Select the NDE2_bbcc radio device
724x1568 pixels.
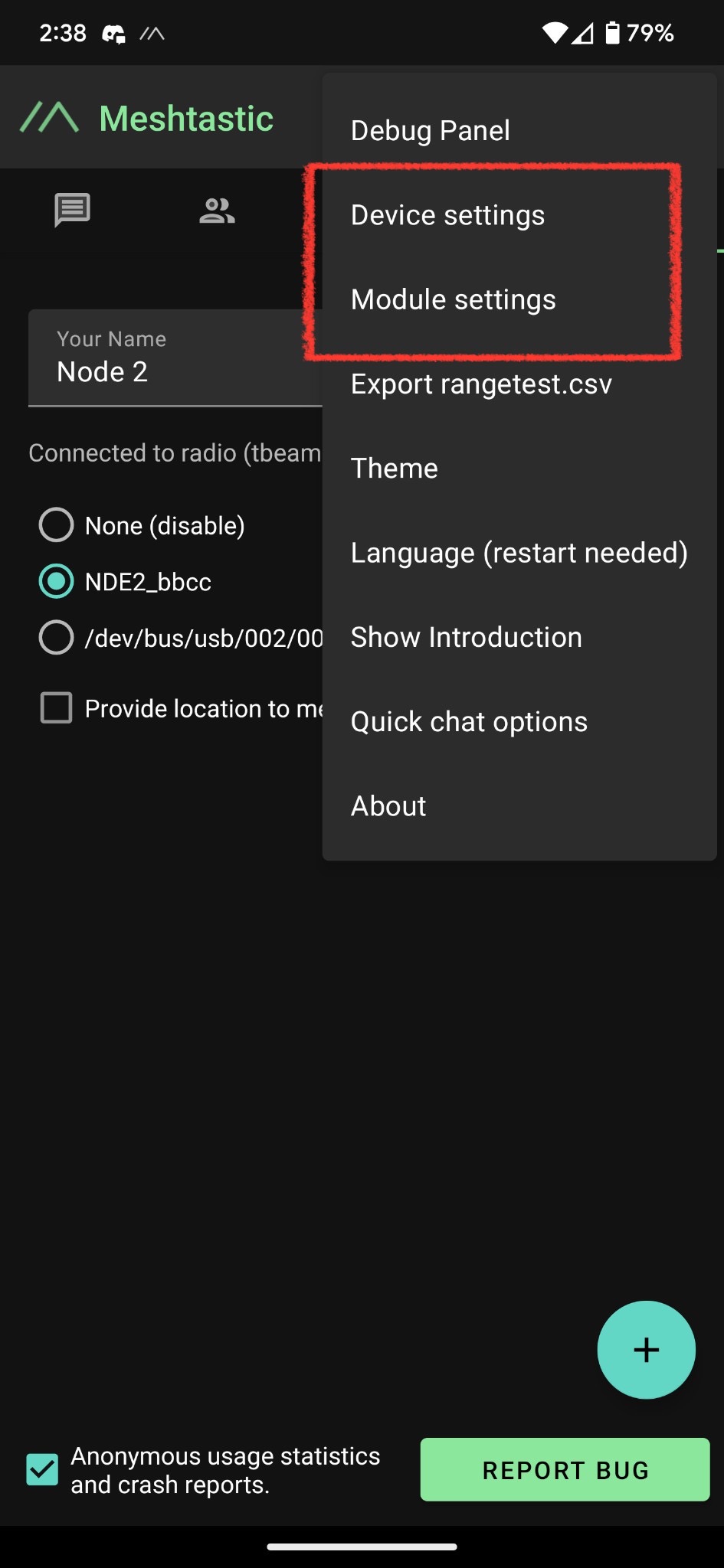coord(55,582)
